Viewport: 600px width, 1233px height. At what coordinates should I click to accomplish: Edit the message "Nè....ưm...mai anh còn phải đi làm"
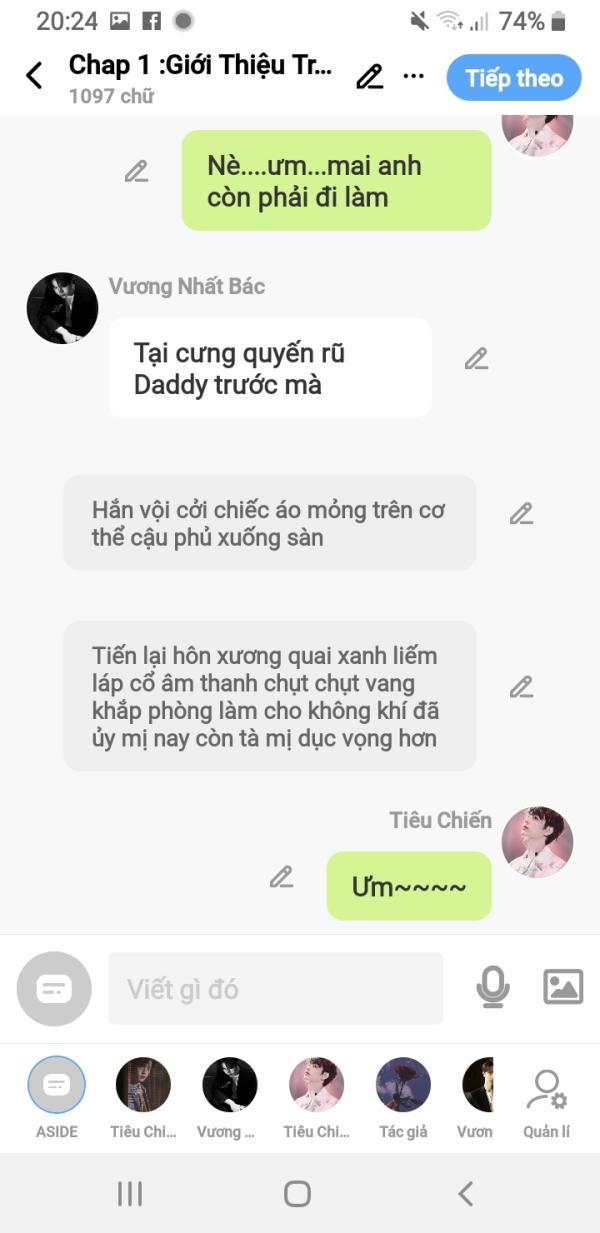click(137, 171)
